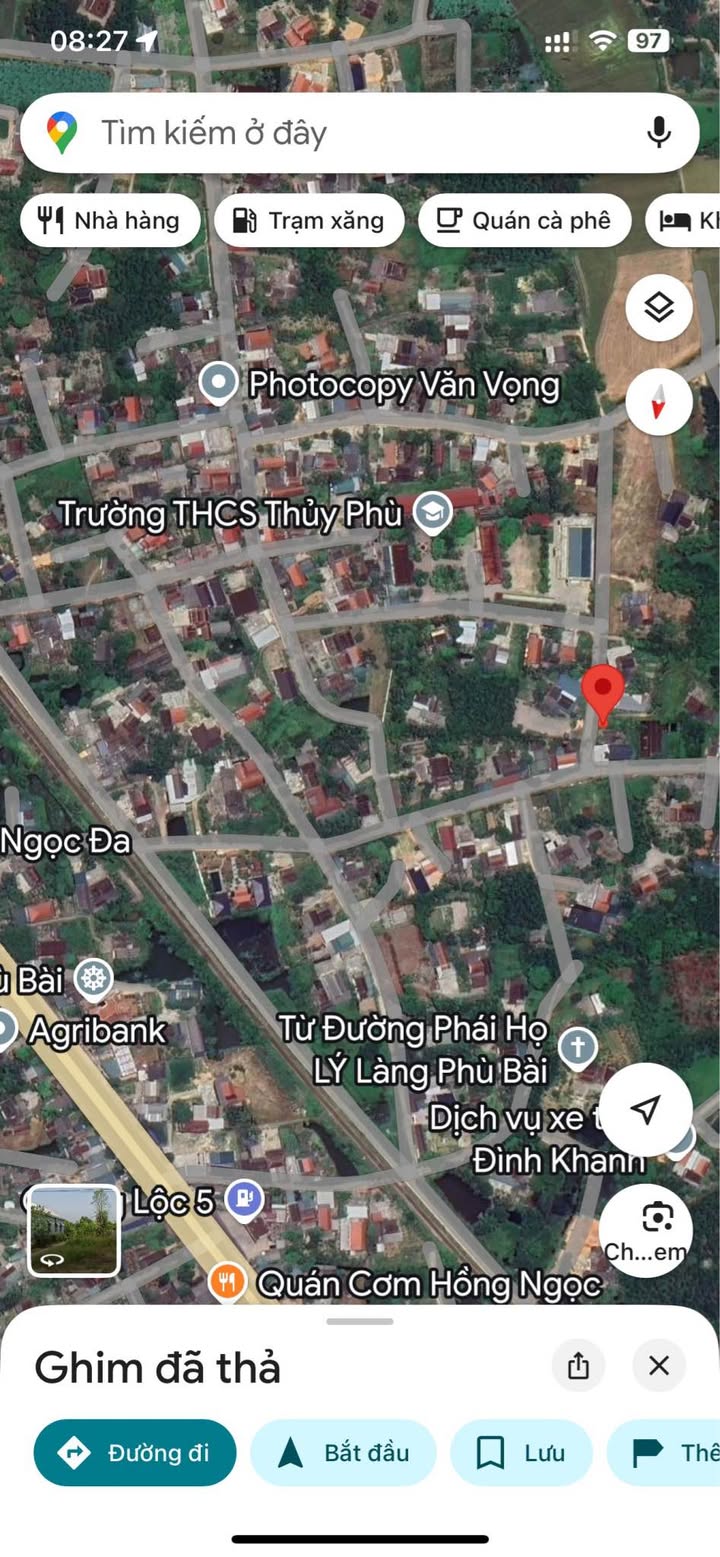Filter by "Trạm xăng" chip

point(309,221)
